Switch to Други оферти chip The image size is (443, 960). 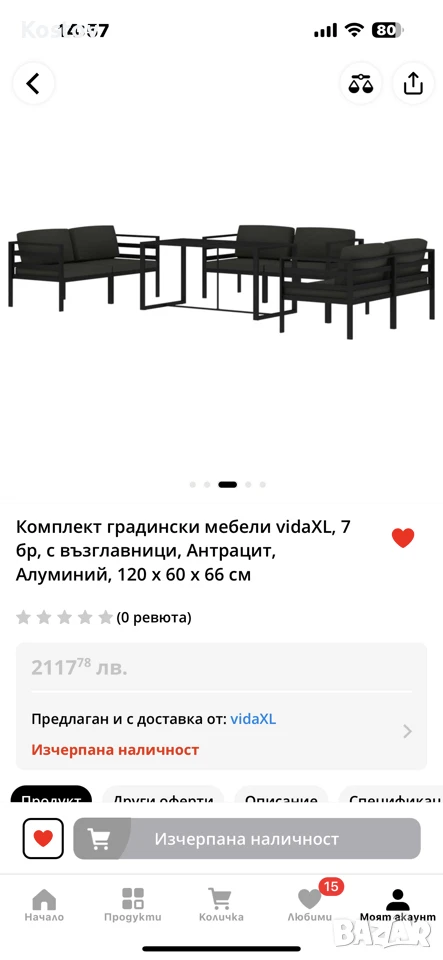pos(163,794)
